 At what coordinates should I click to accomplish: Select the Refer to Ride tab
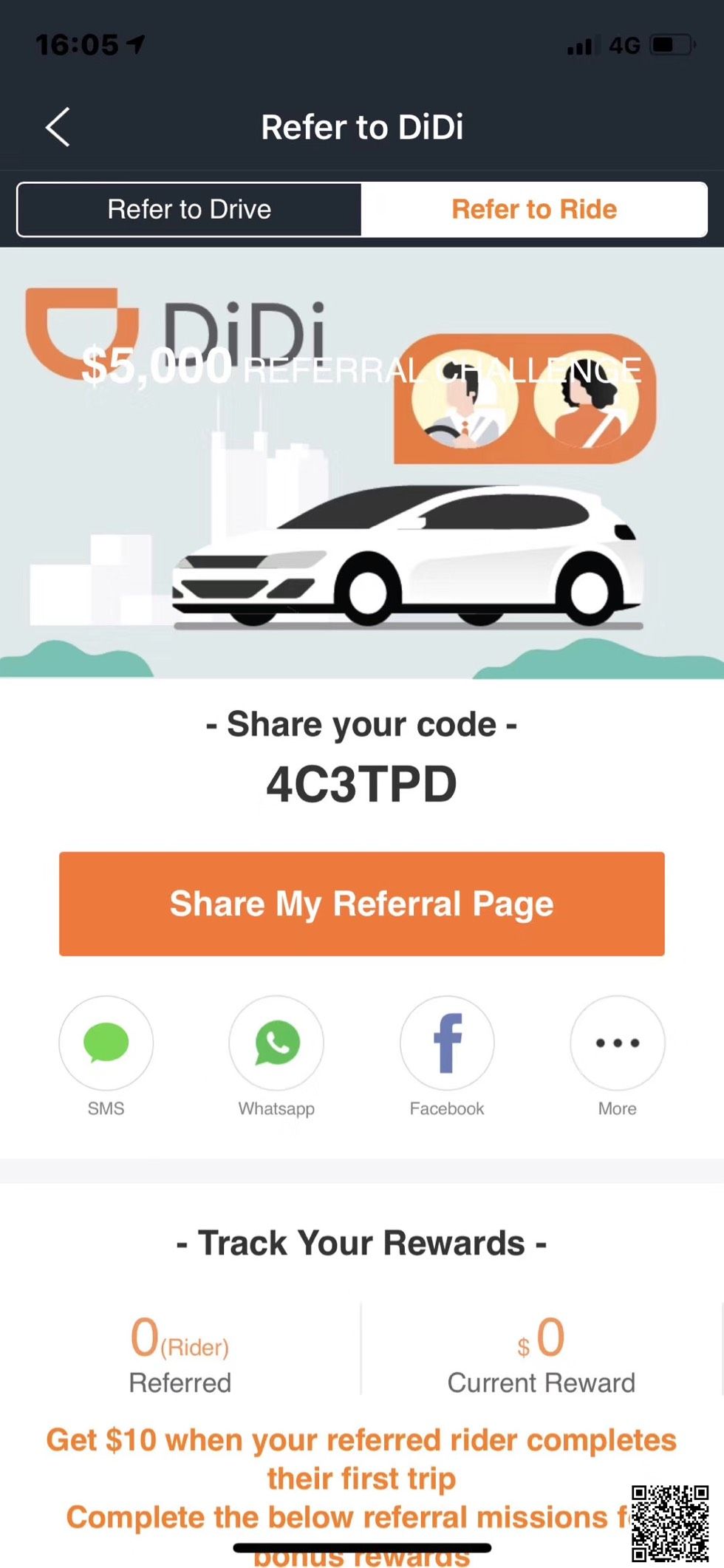(x=533, y=210)
